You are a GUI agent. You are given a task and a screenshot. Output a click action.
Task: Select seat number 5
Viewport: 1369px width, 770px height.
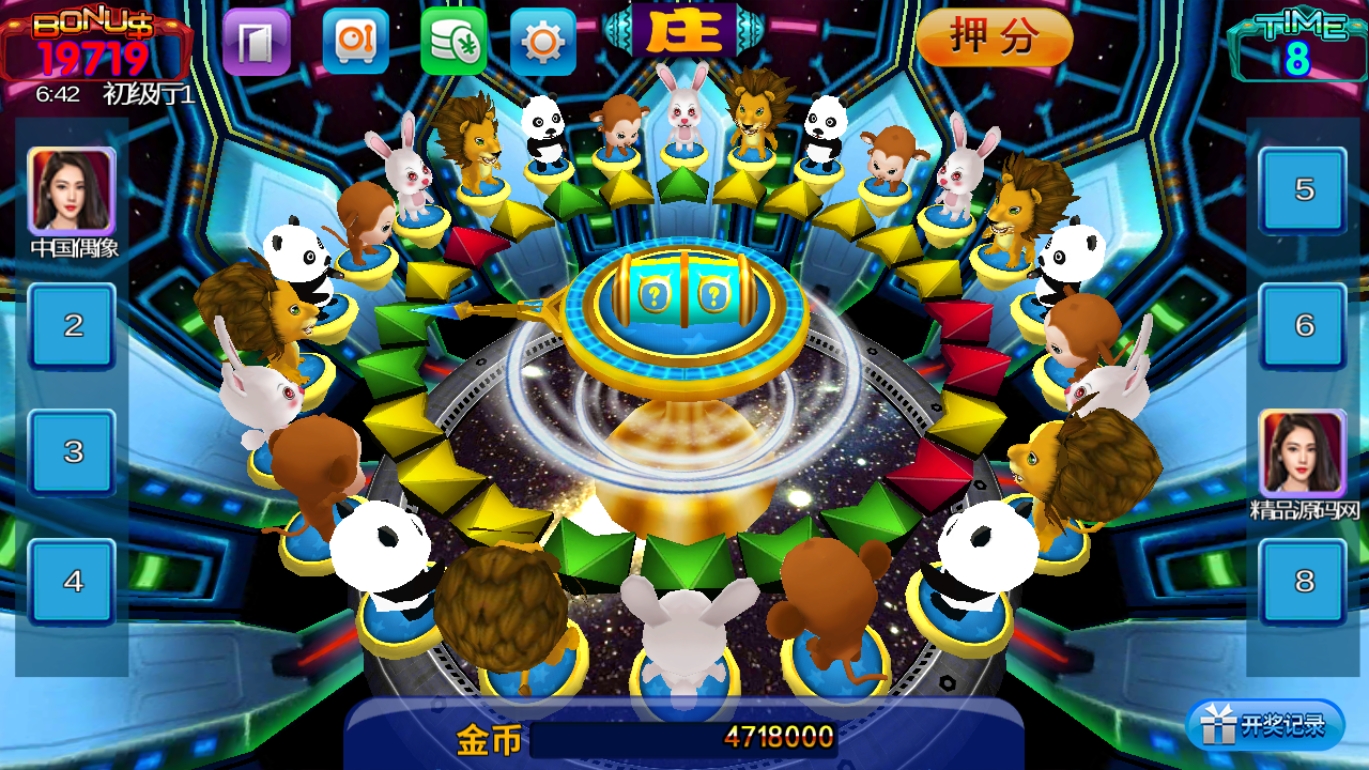click(x=1303, y=190)
